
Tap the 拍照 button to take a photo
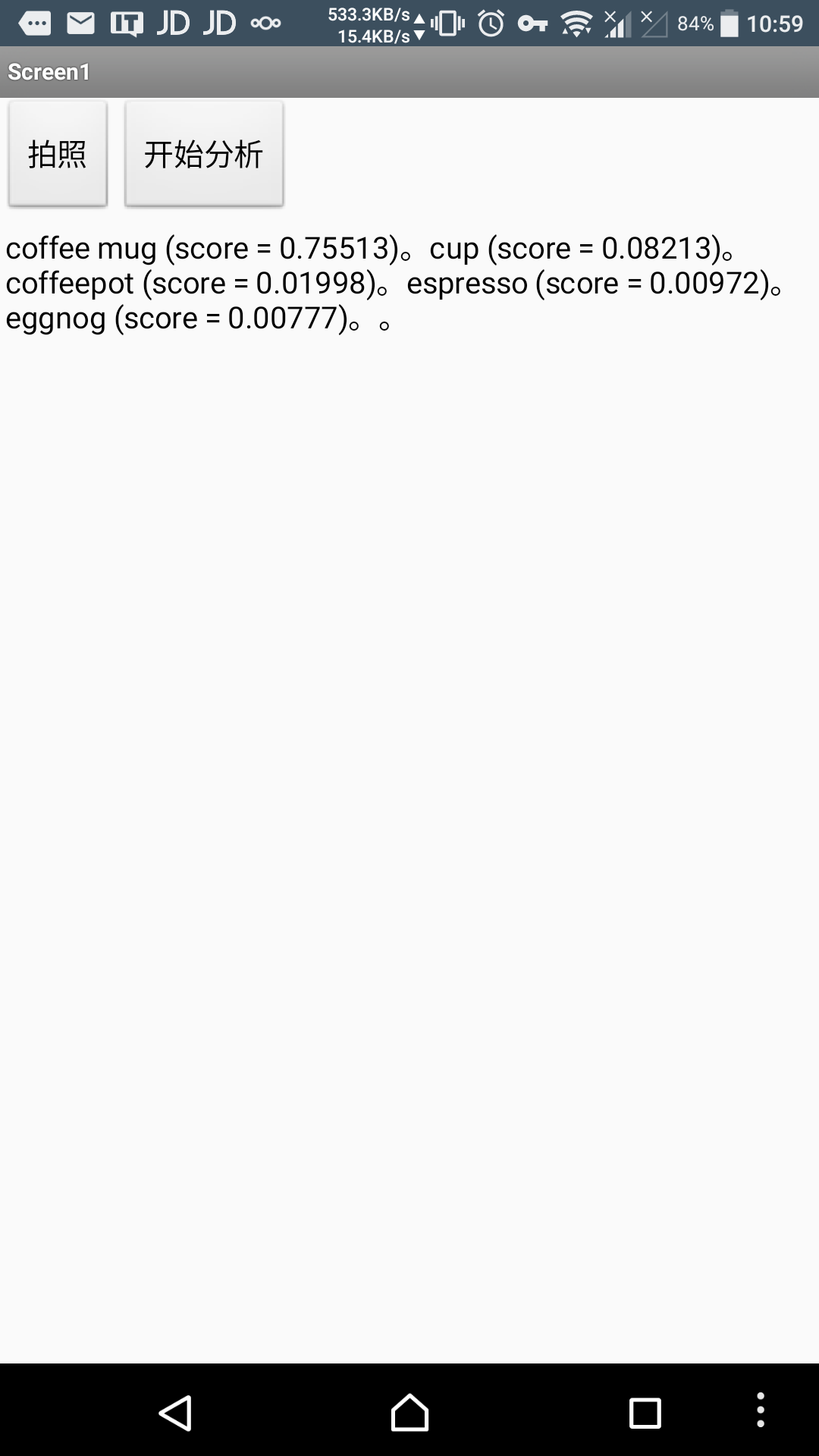point(58,154)
